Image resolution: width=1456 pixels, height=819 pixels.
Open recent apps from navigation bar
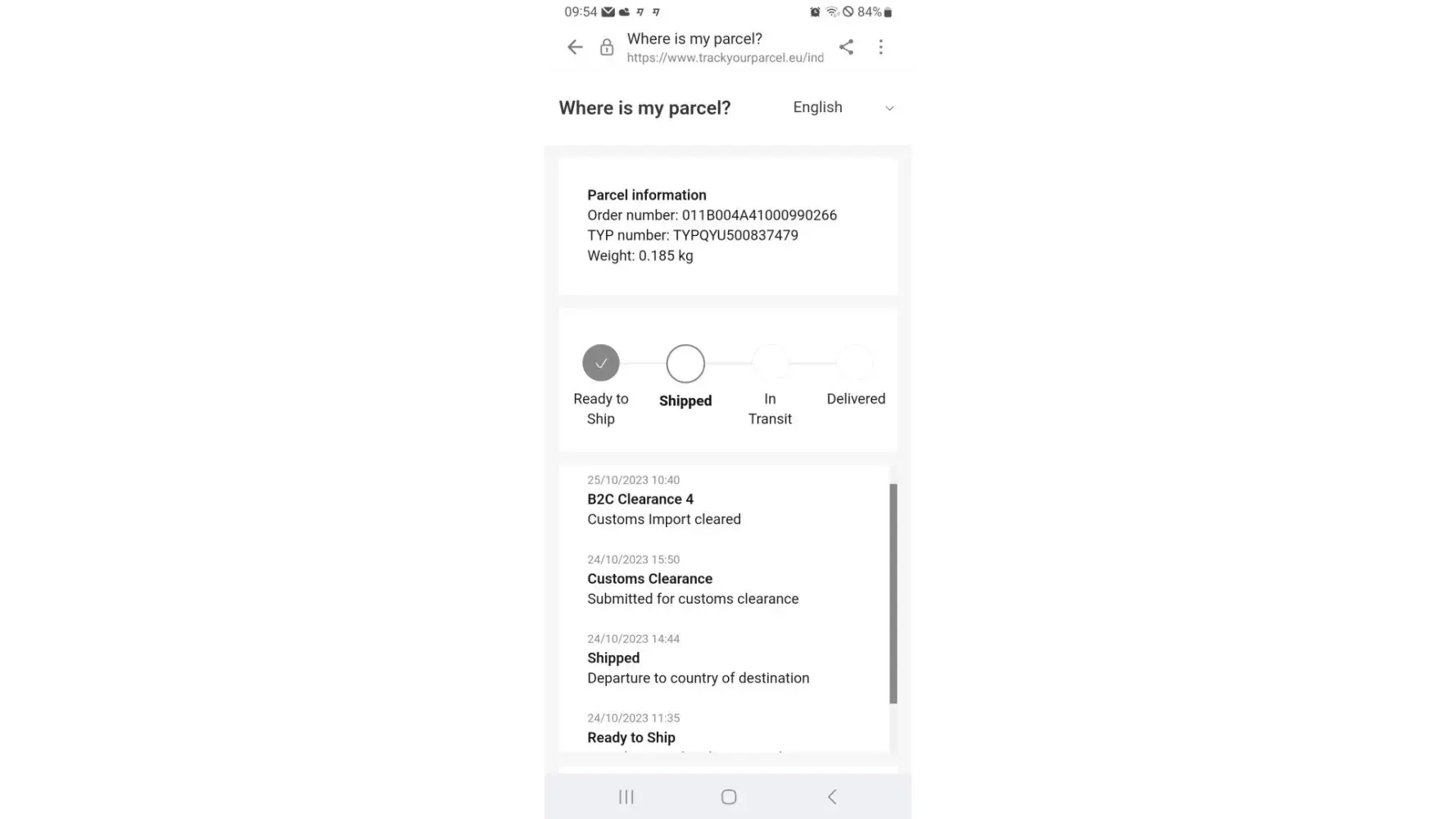point(626,797)
